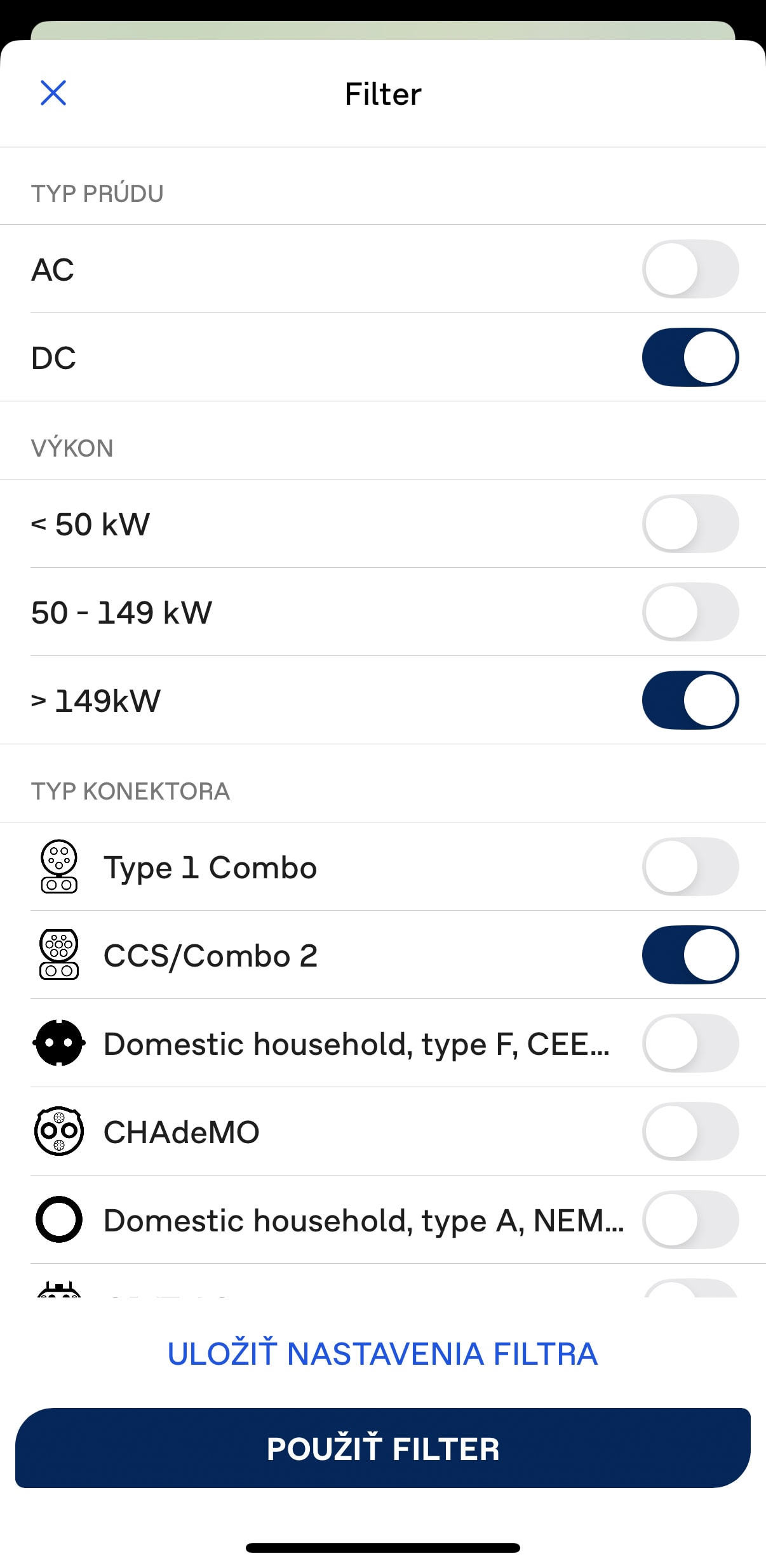Enable the 50 - 149 kW power filter
766x1568 pixels.
(x=690, y=612)
